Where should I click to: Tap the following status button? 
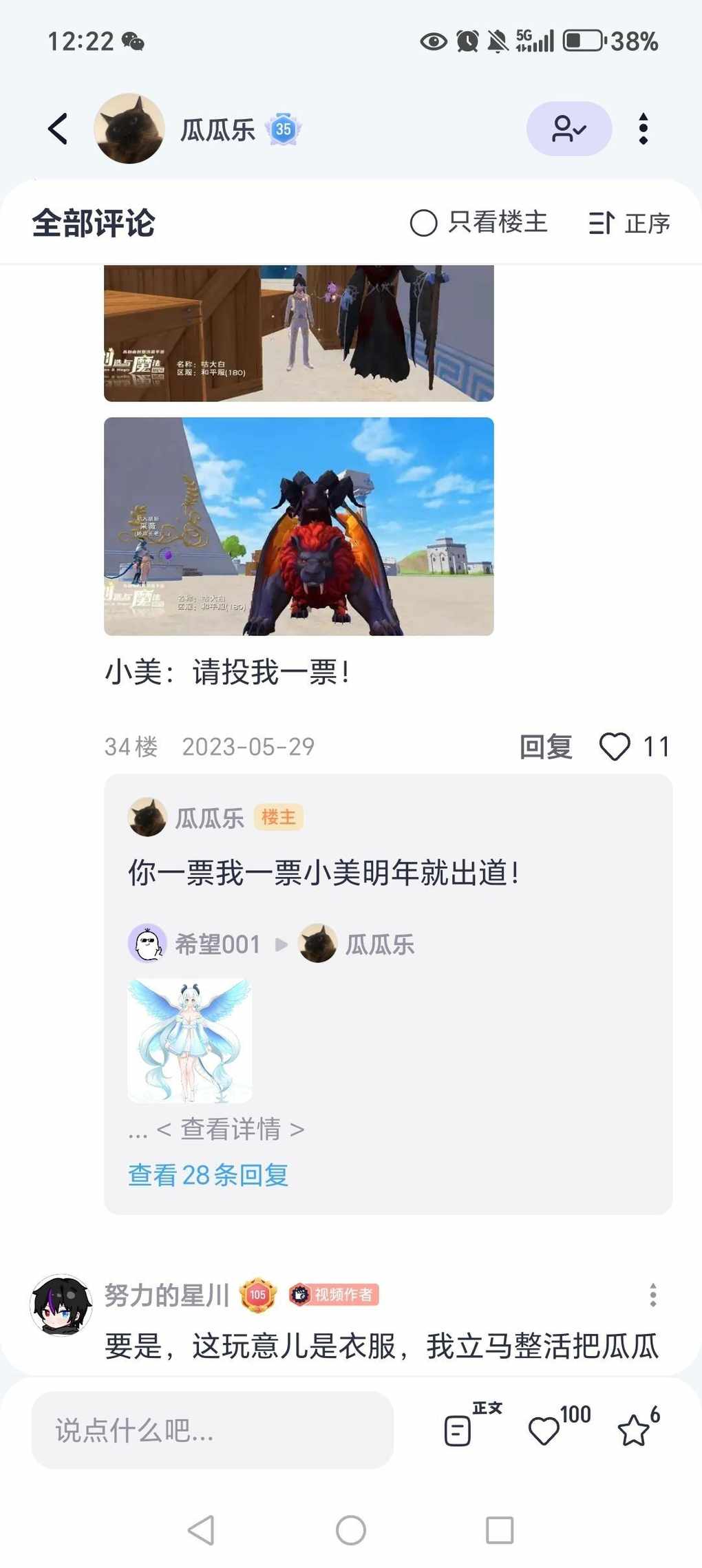pos(568,129)
